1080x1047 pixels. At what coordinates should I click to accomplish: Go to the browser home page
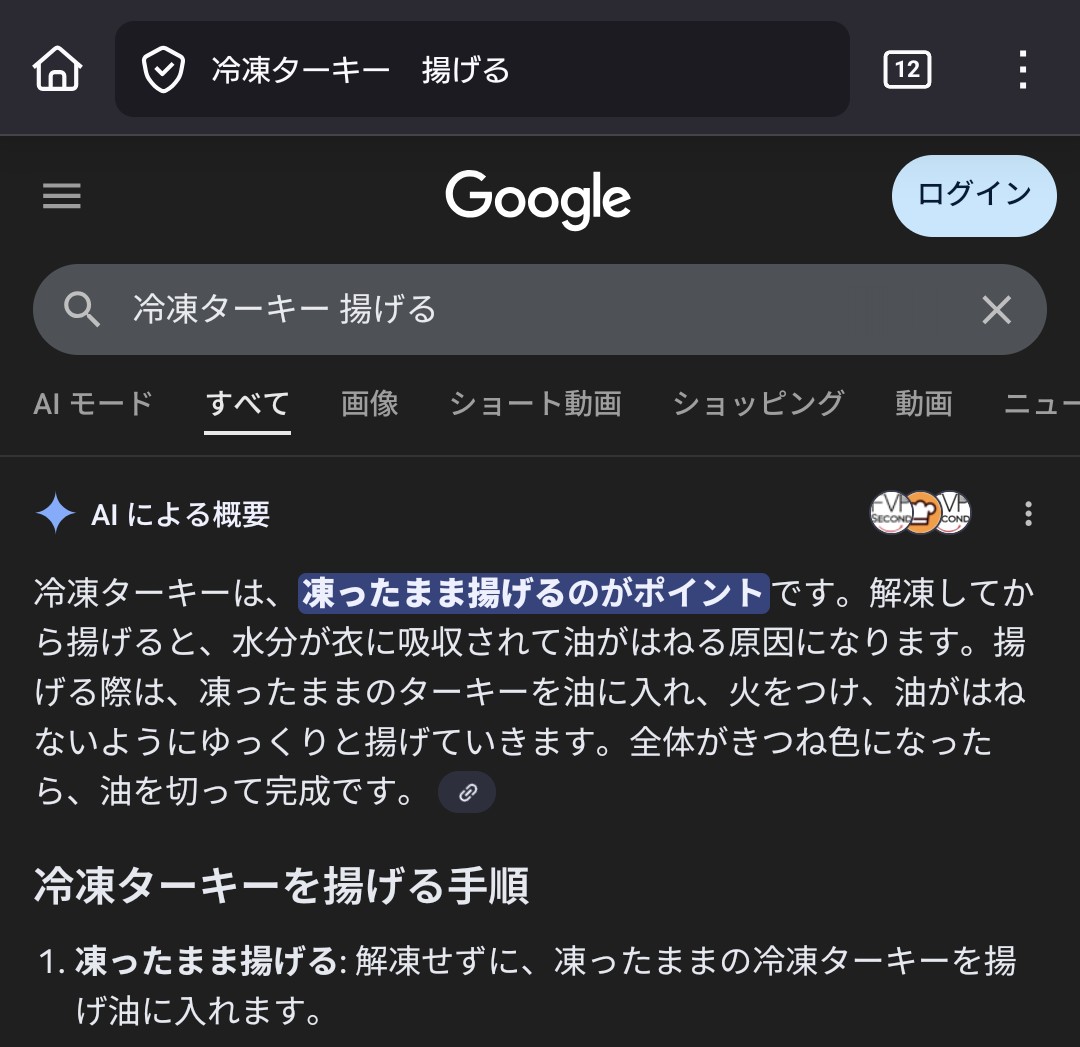coord(58,70)
